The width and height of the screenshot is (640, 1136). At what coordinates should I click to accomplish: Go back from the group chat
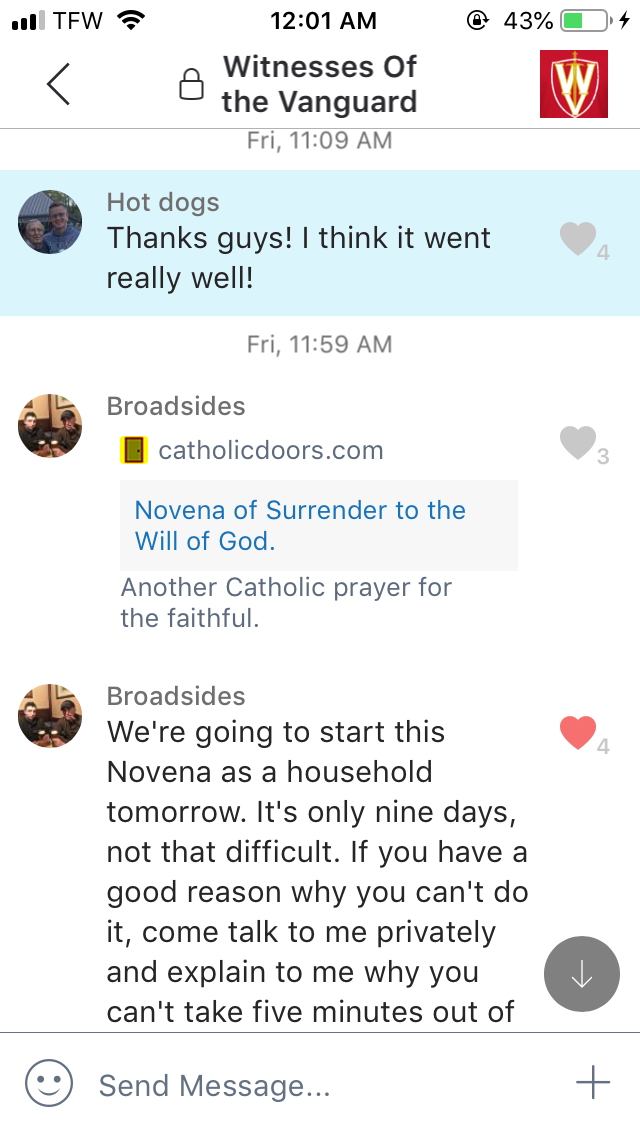(58, 84)
